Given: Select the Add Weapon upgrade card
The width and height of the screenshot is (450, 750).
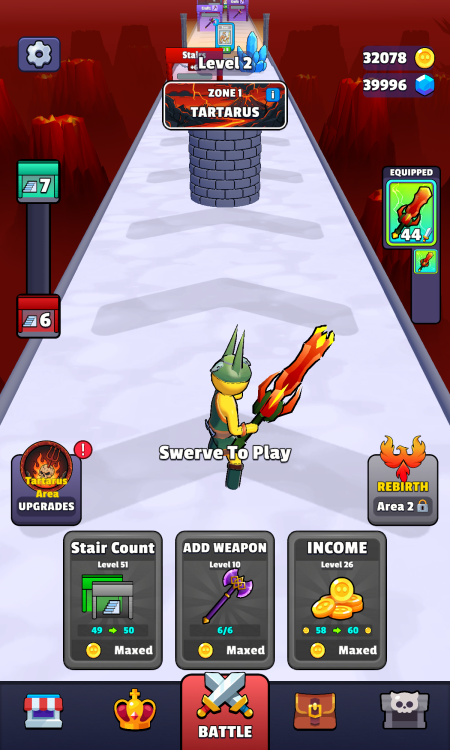Looking at the screenshot, I should [x=225, y=600].
